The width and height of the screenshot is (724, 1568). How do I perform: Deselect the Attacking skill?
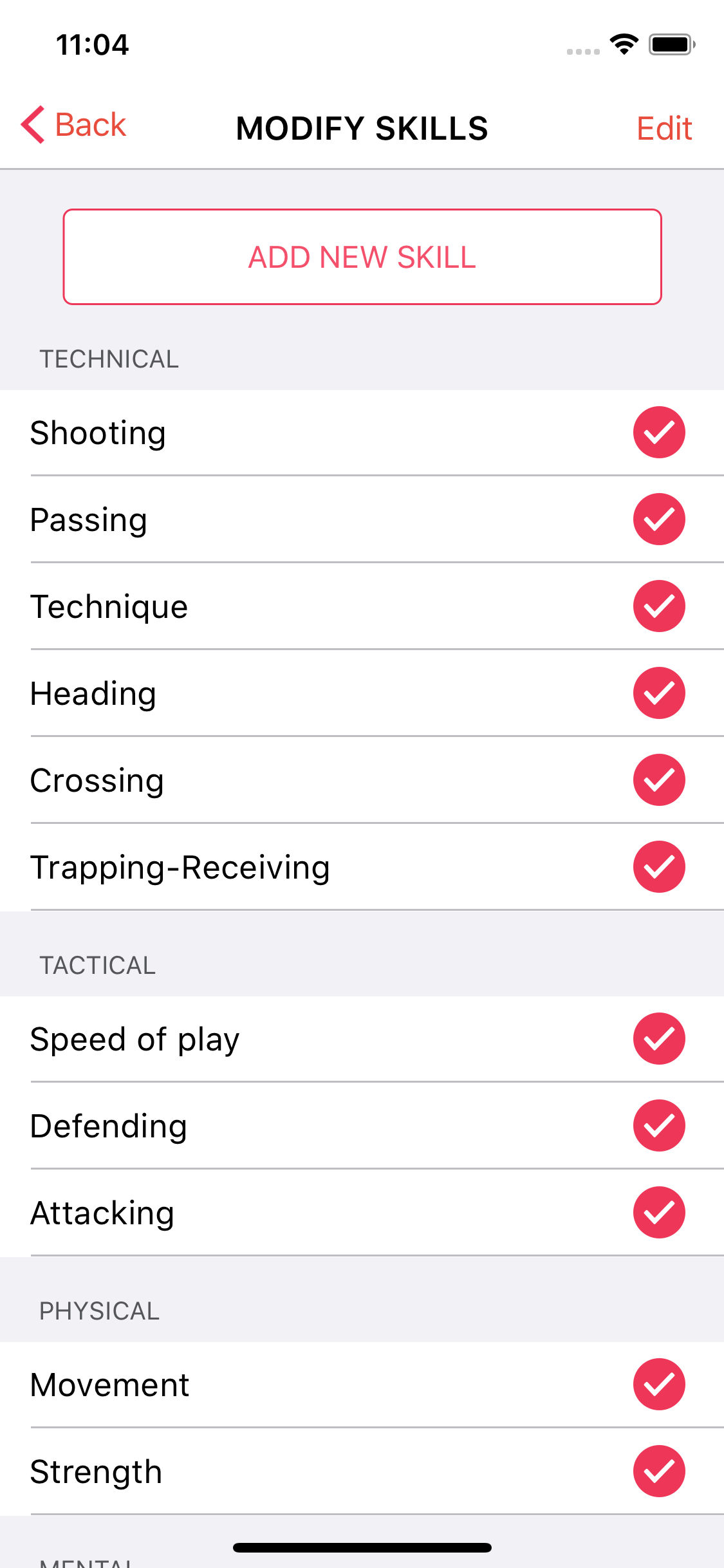(659, 1213)
